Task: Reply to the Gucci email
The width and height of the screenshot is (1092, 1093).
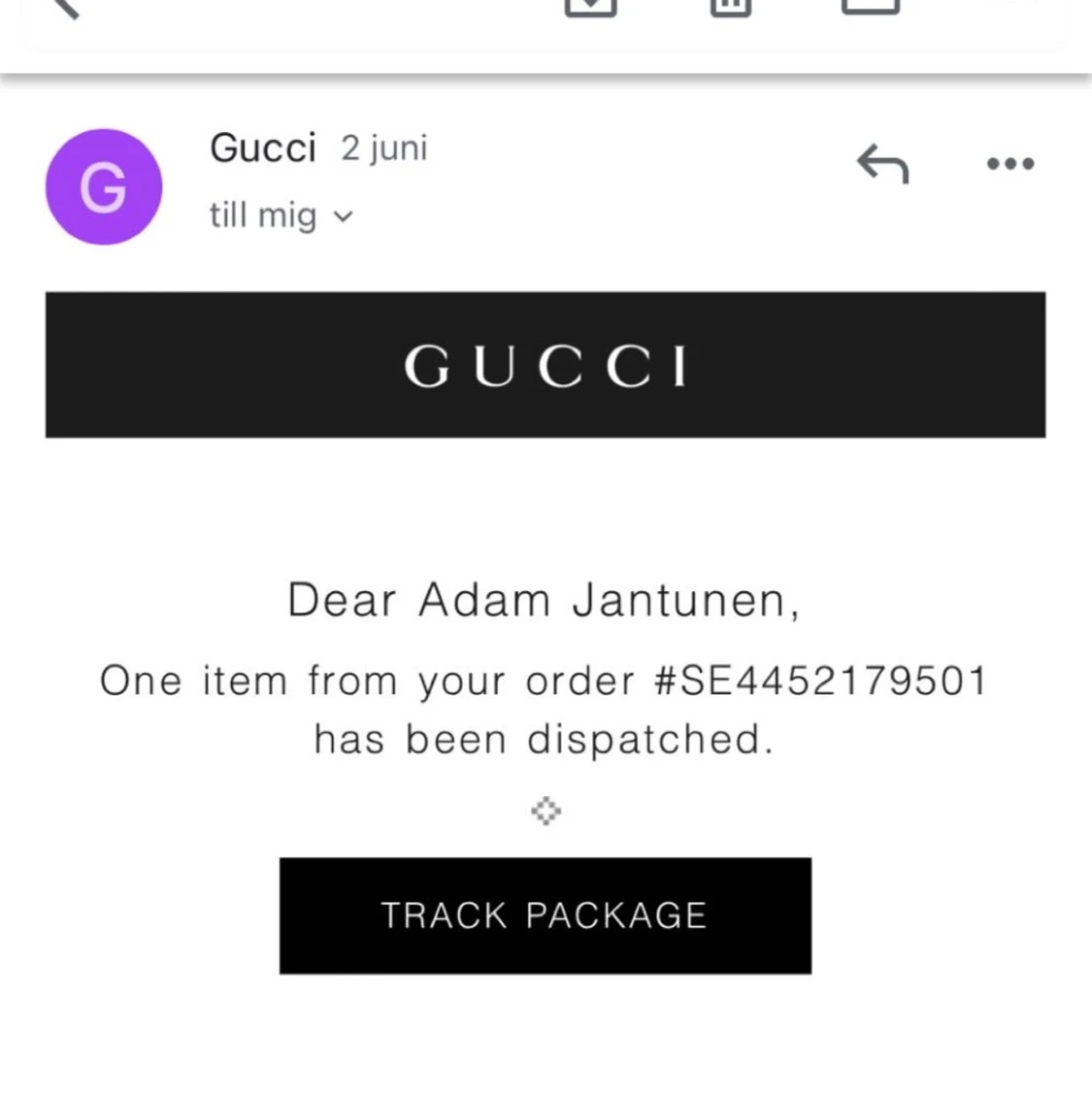Action: 882,163
